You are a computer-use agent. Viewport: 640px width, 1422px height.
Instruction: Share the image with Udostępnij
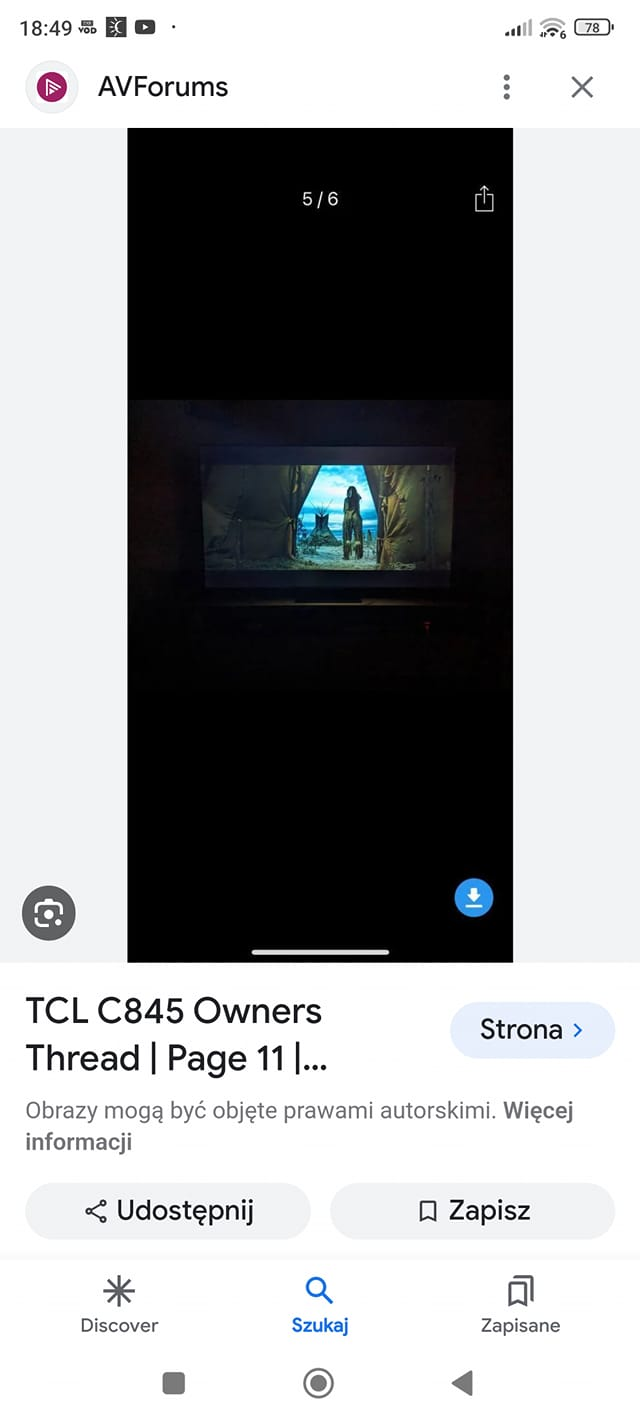pyautogui.click(x=168, y=1211)
